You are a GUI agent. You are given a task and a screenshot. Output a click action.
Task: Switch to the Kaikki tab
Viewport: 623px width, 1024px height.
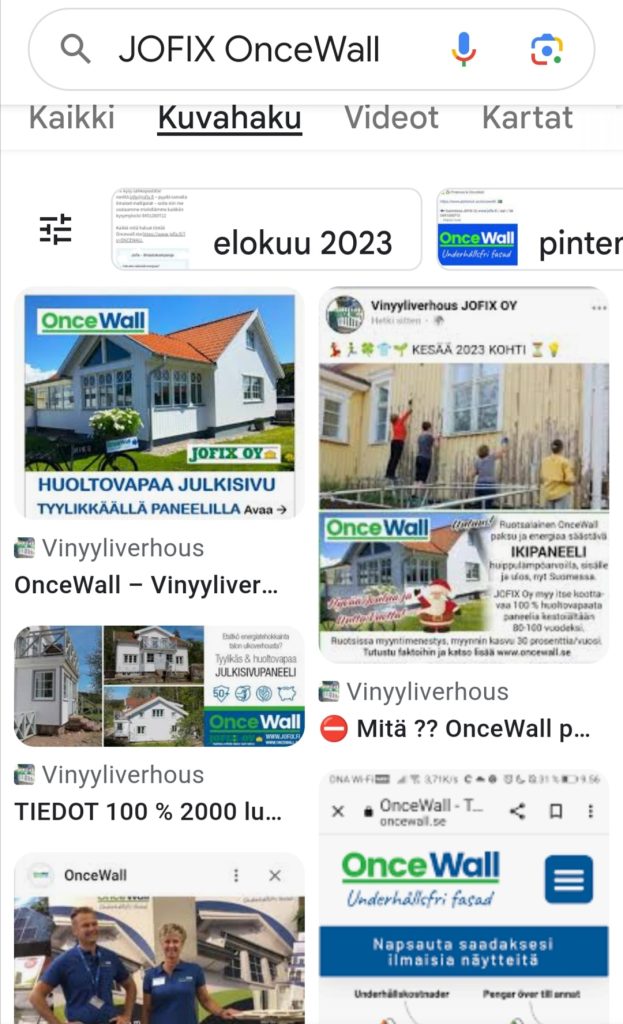coord(71,118)
